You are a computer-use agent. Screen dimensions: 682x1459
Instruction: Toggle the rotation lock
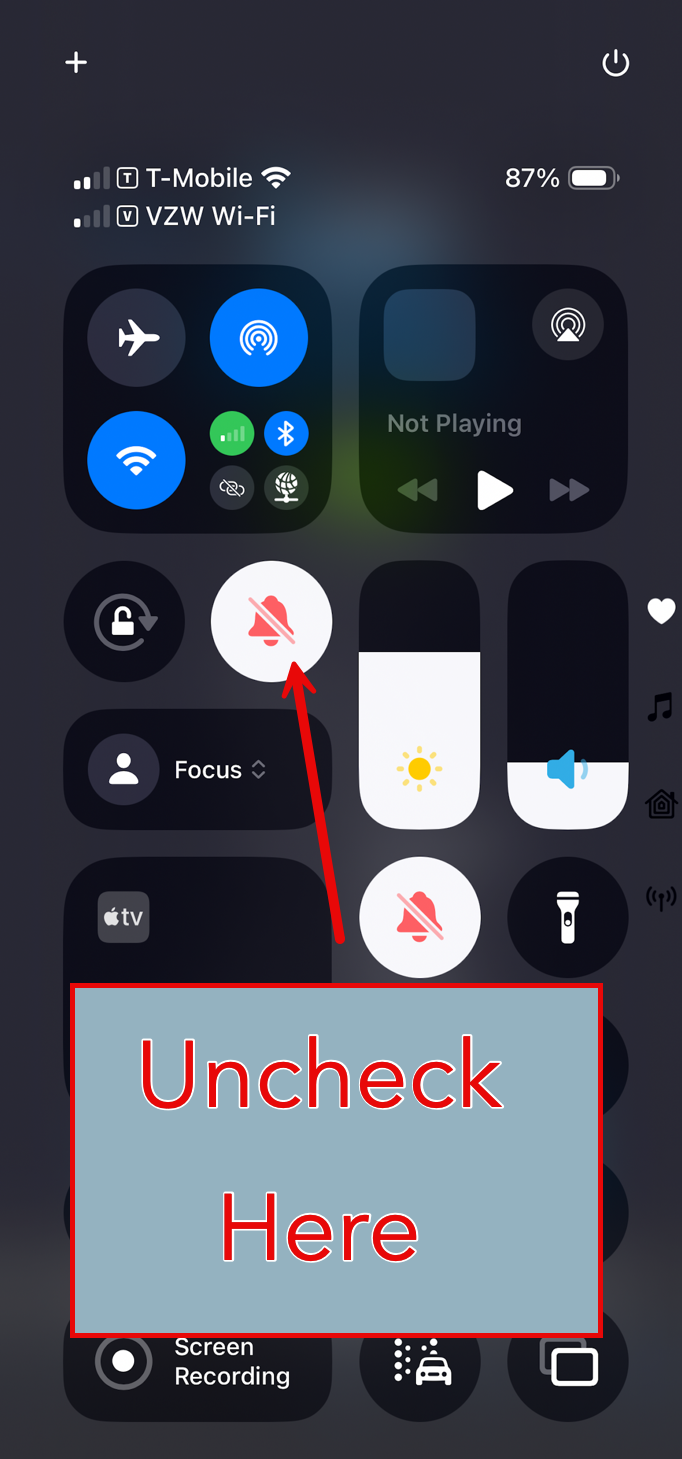coord(124,622)
